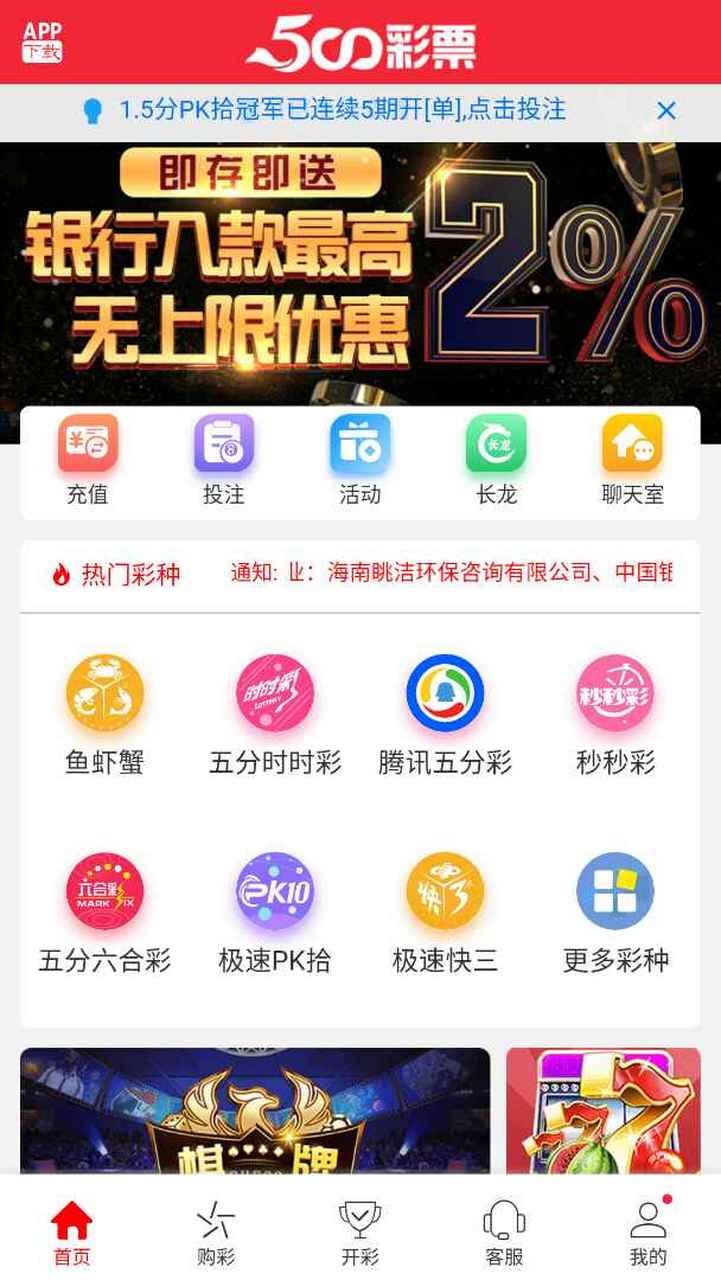
Task: Switch to the 开彩 results tab
Action: pos(360,1233)
